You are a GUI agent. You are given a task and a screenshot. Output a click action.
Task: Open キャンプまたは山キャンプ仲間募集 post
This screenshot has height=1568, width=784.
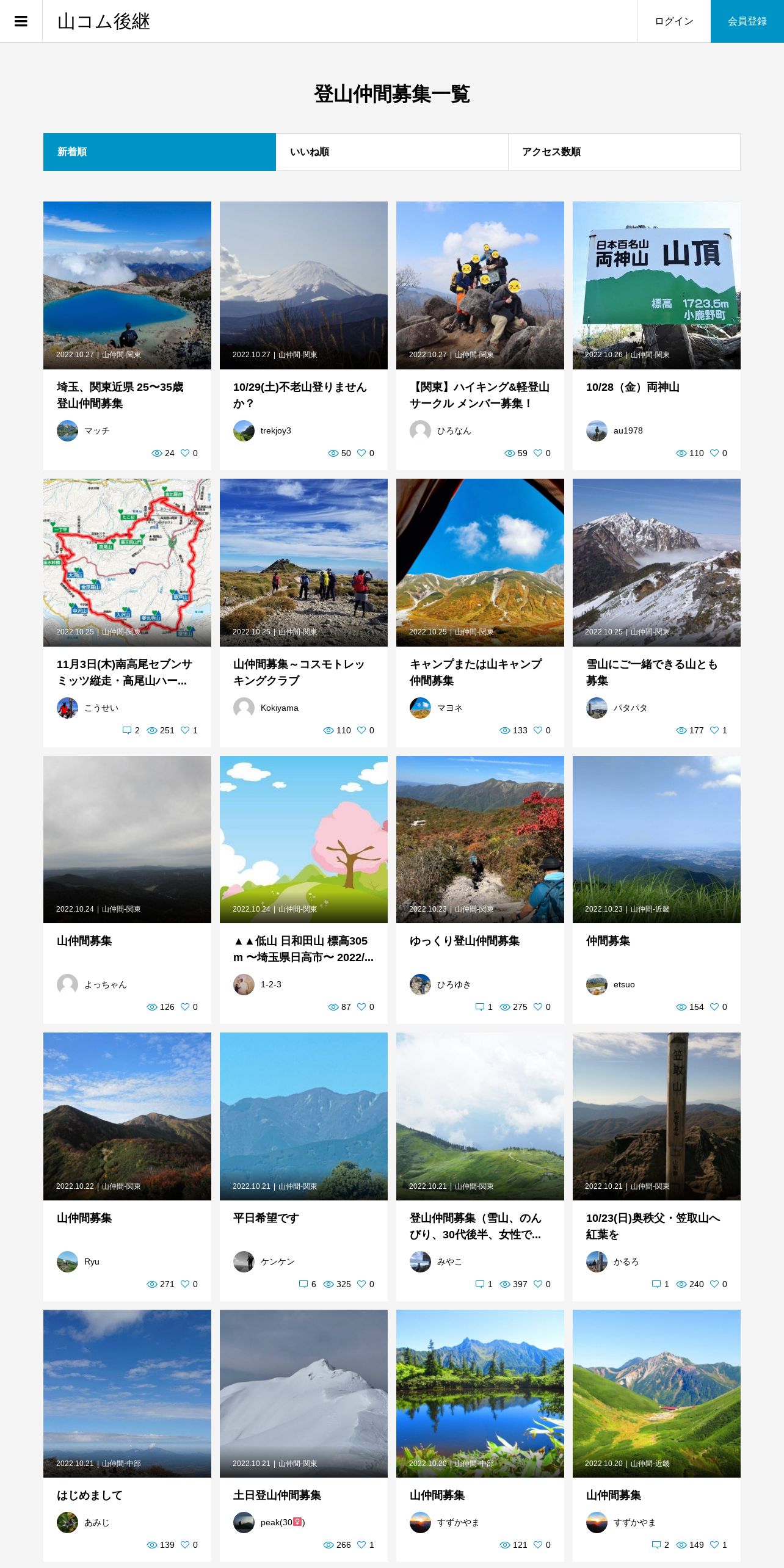pyautogui.click(x=476, y=672)
